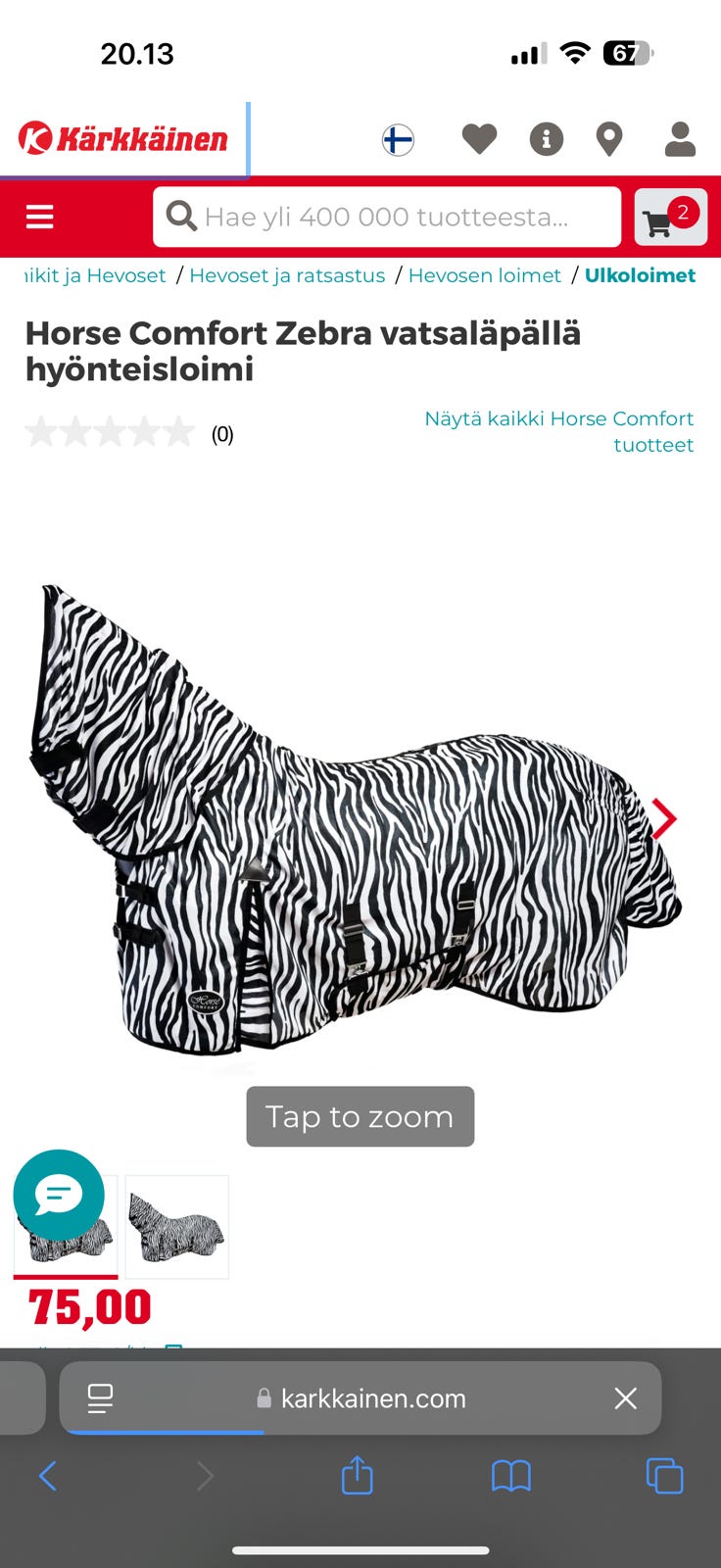Go back in Safari
This screenshot has height=1568, width=721.
click(47, 1475)
